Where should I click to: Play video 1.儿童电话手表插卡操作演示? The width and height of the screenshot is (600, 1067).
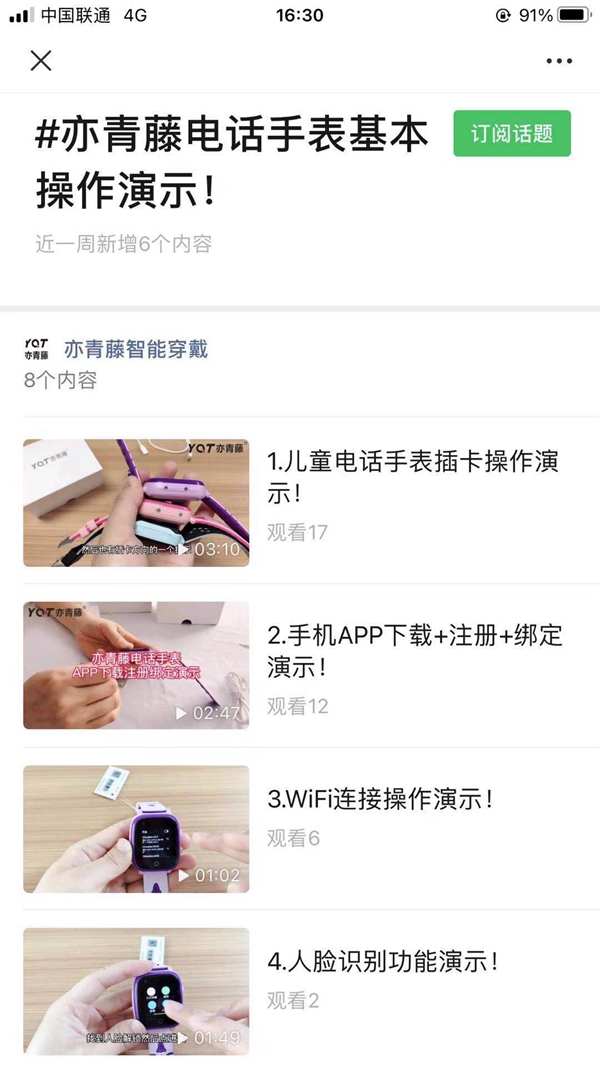tap(136, 503)
